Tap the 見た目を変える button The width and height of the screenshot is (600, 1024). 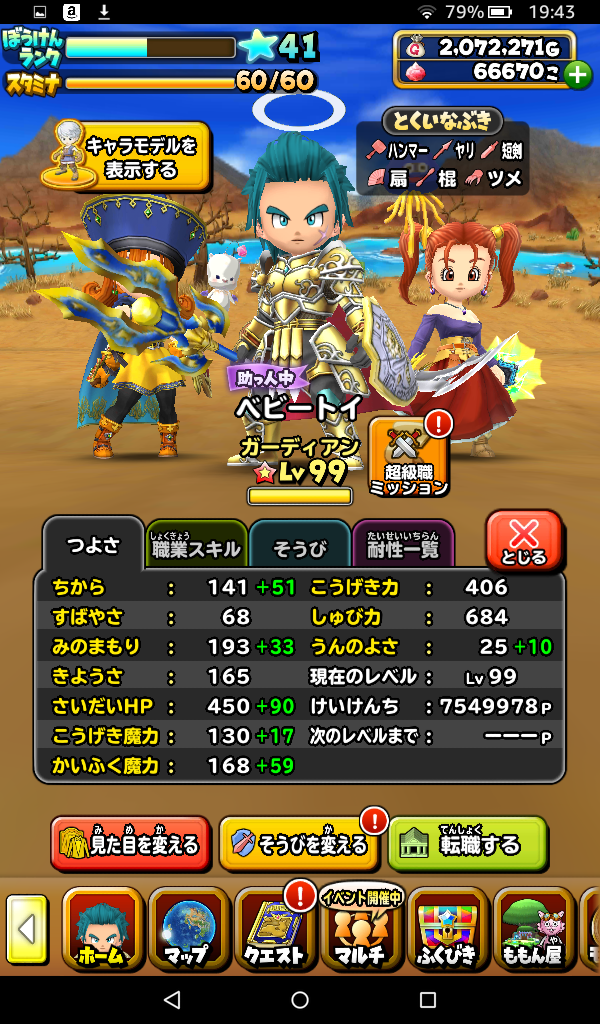[x=131, y=844]
